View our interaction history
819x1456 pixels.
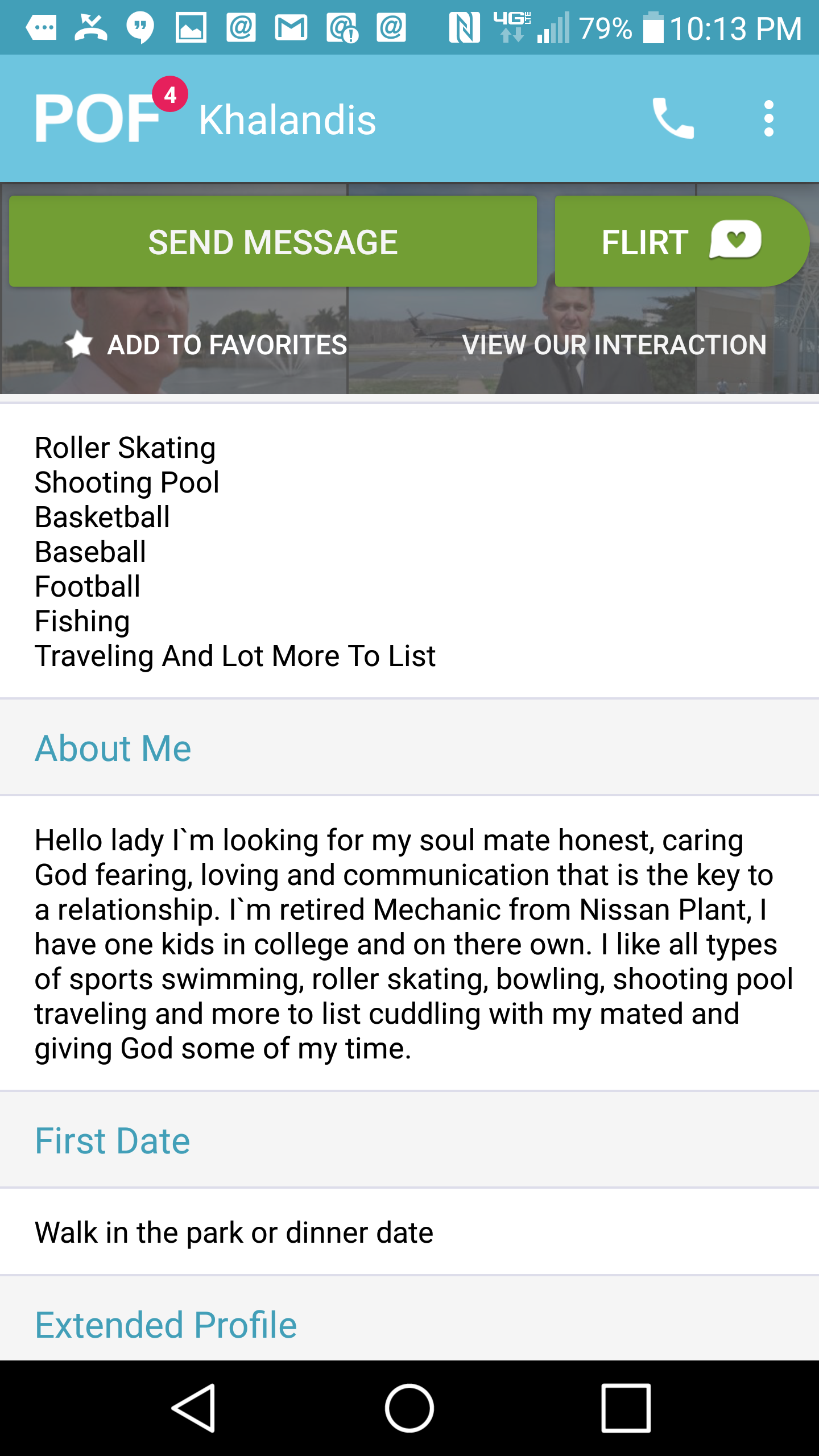click(614, 345)
